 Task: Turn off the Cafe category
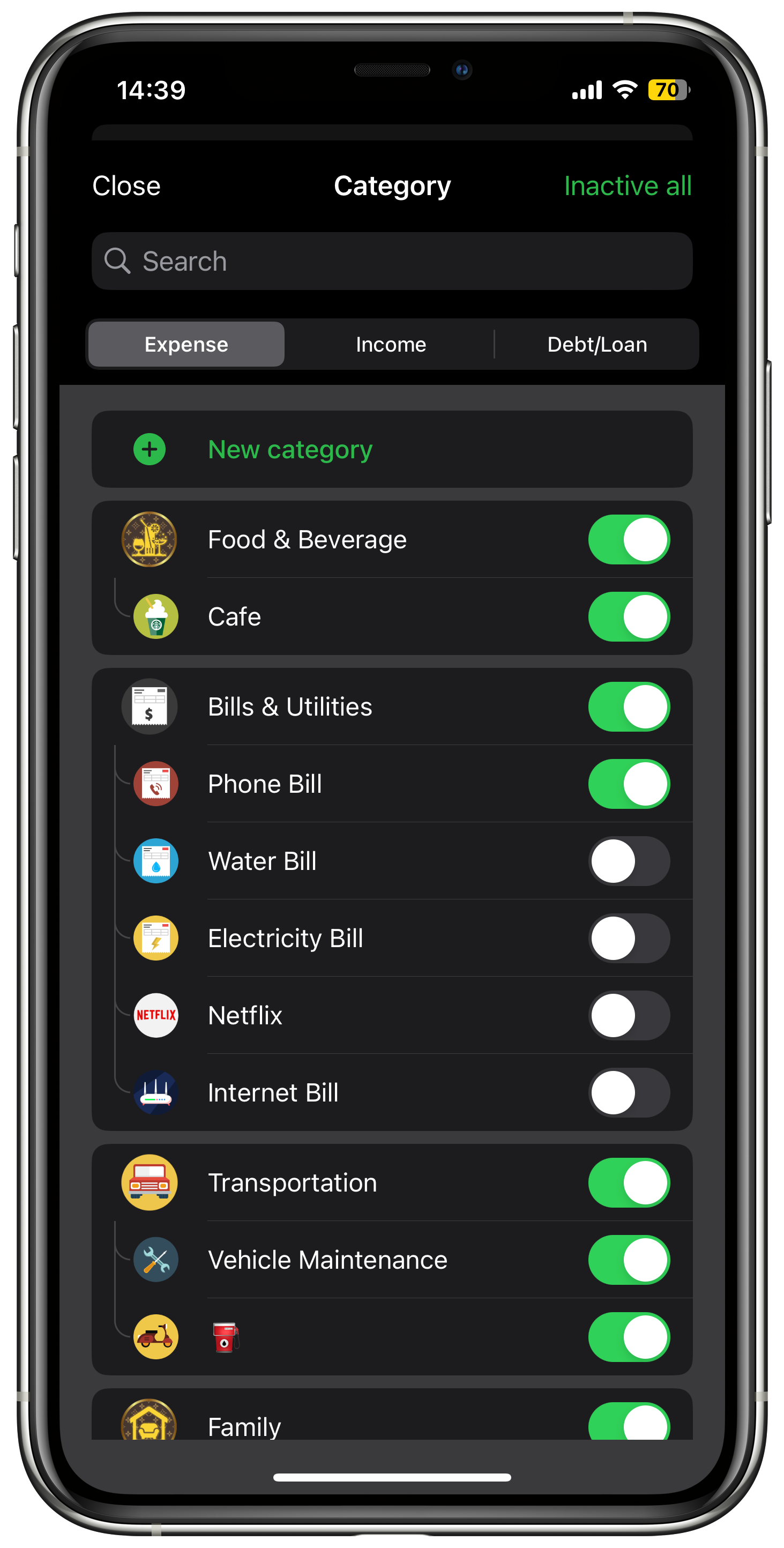pos(629,616)
